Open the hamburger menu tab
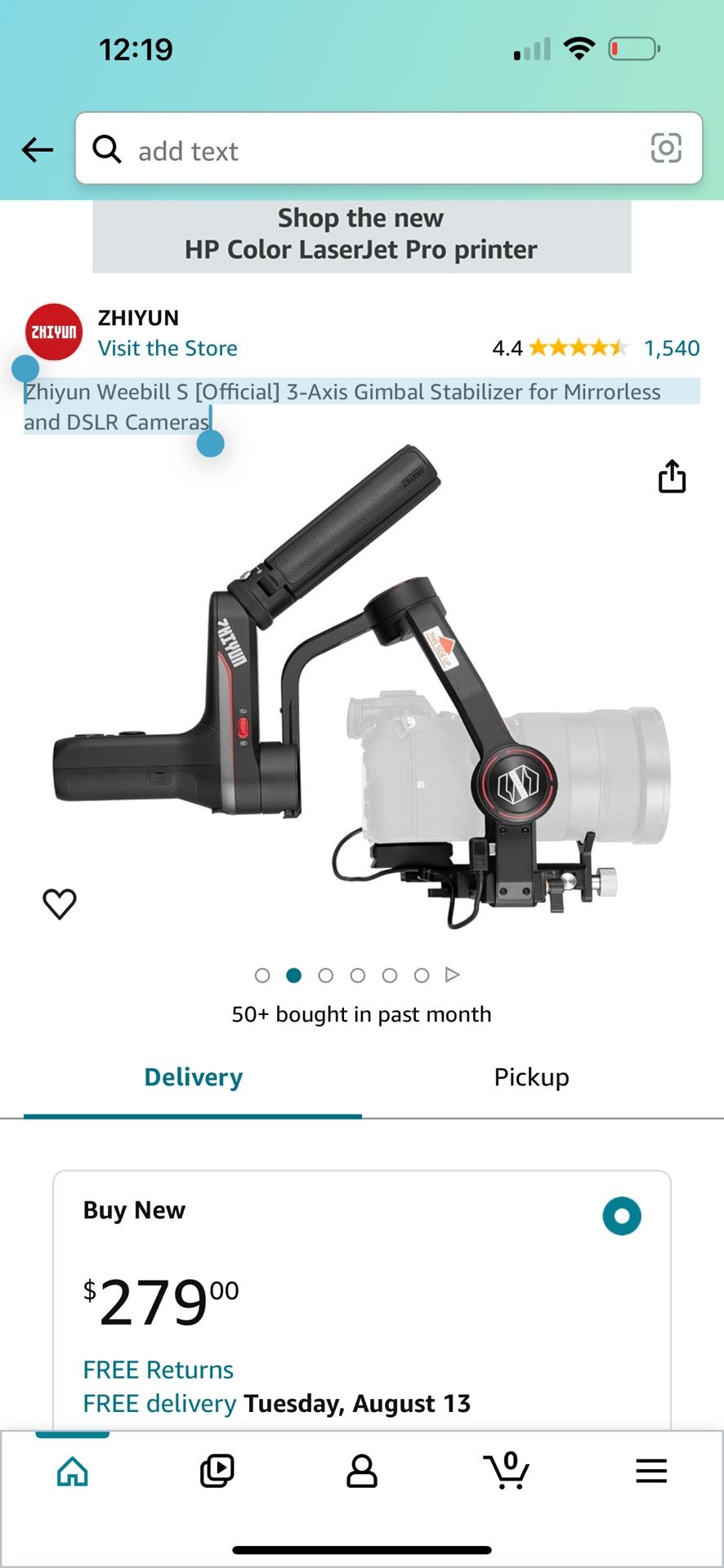The height and width of the screenshot is (1568, 724). (x=650, y=1471)
